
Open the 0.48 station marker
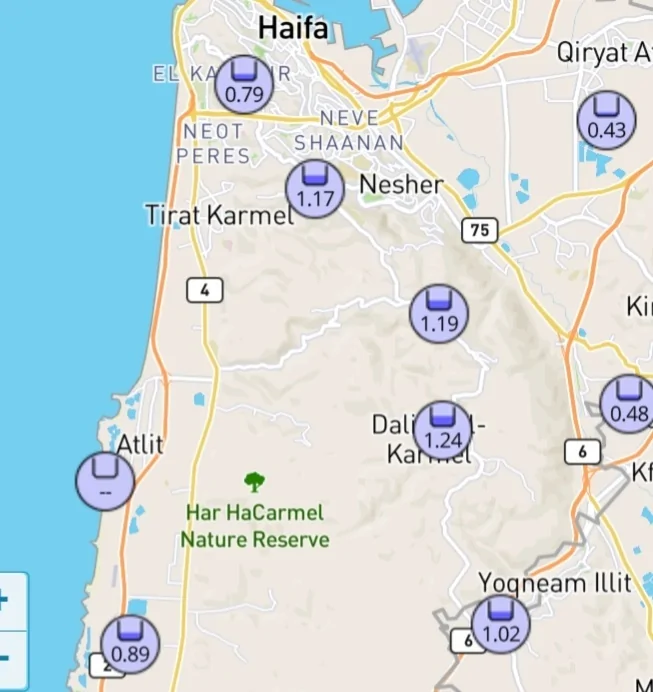tap(628, 405)
